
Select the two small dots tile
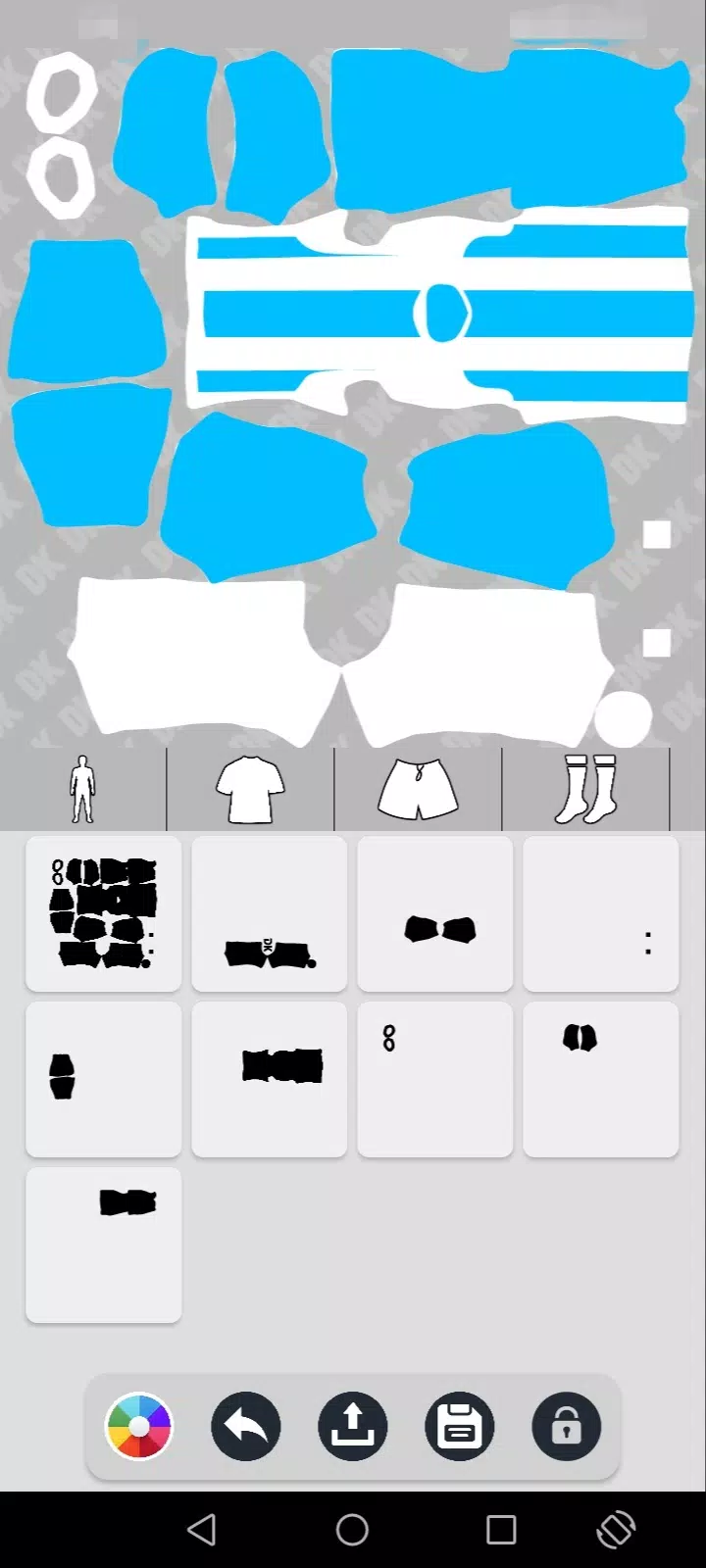(601, 913)
